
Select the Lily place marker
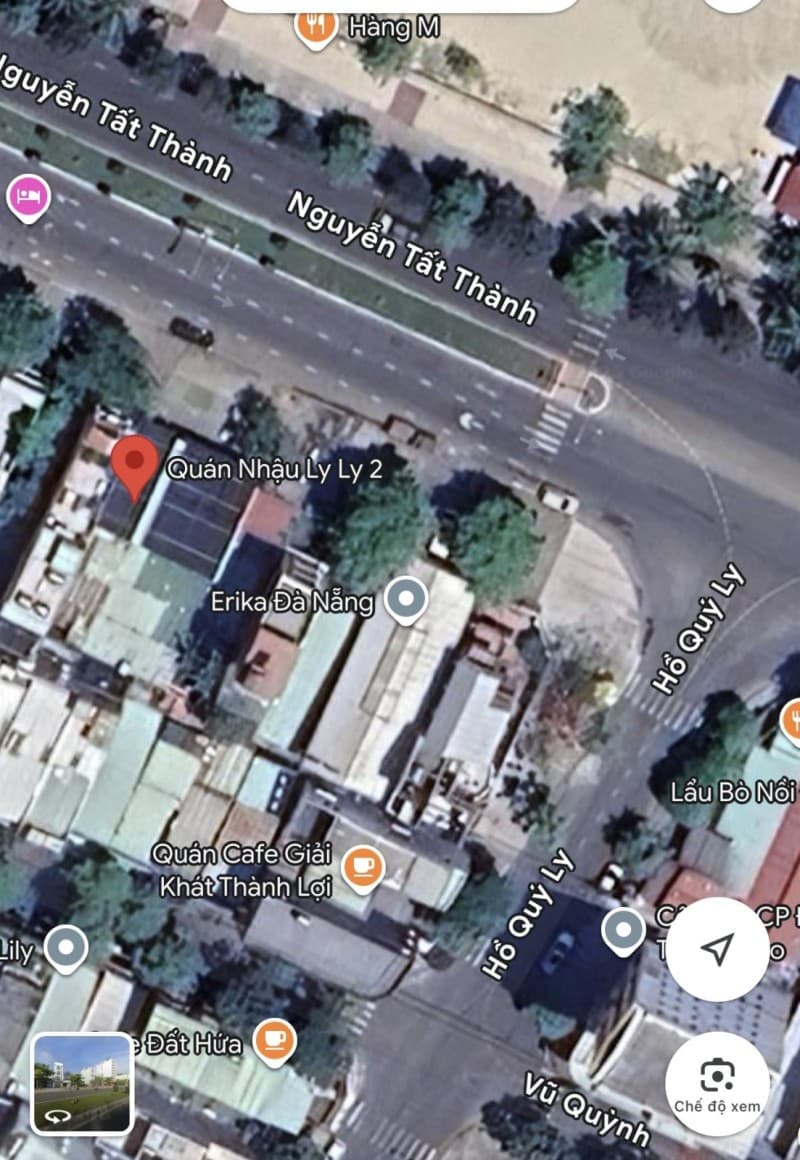click(67, 947)
